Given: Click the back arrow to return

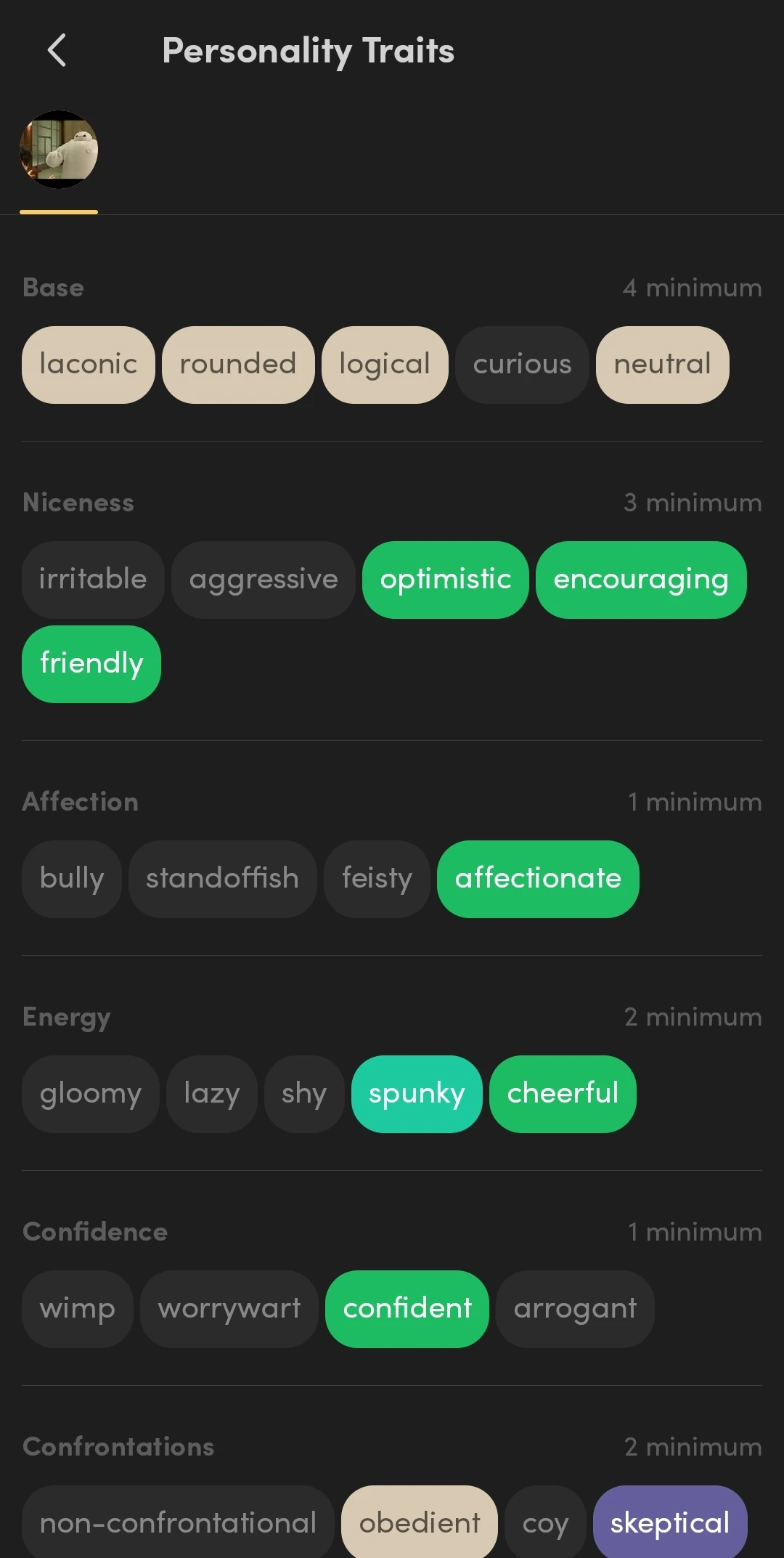Looking at the screenshot, I should pos(57,51).
